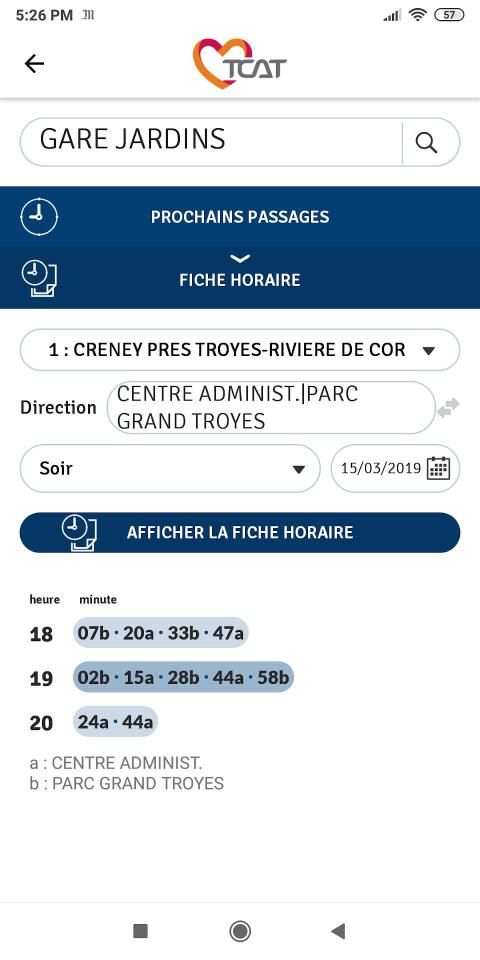This screenshot has height=960, width=480.
Task: Tap the system home button
Action: (240, 931)
